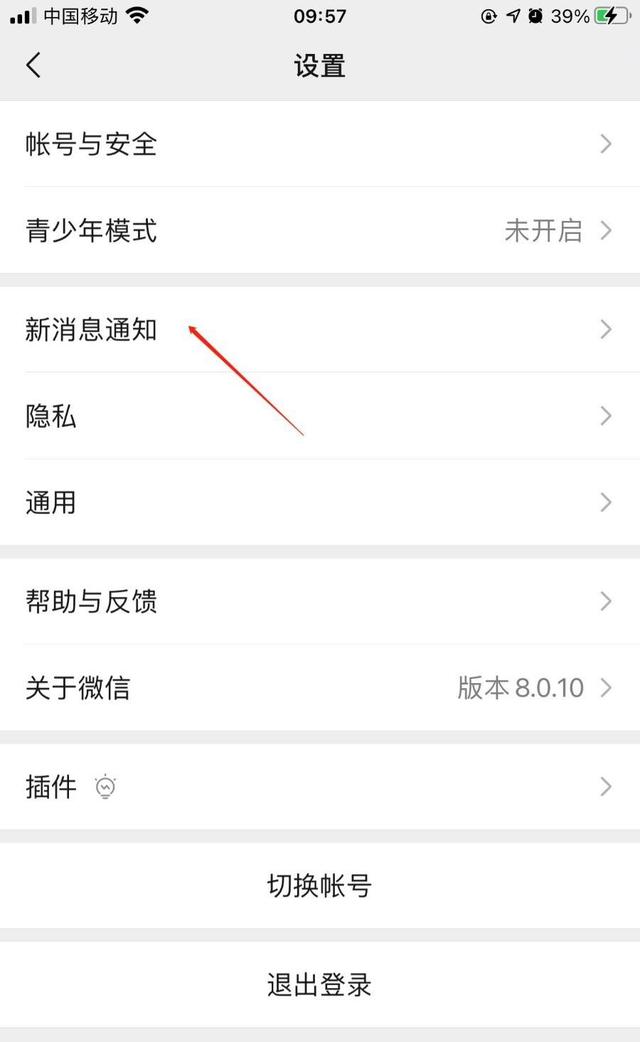Tap 切换帐号 to switch accounts
Viewport: 640px width, 1042px height.
tap(320, 886)
